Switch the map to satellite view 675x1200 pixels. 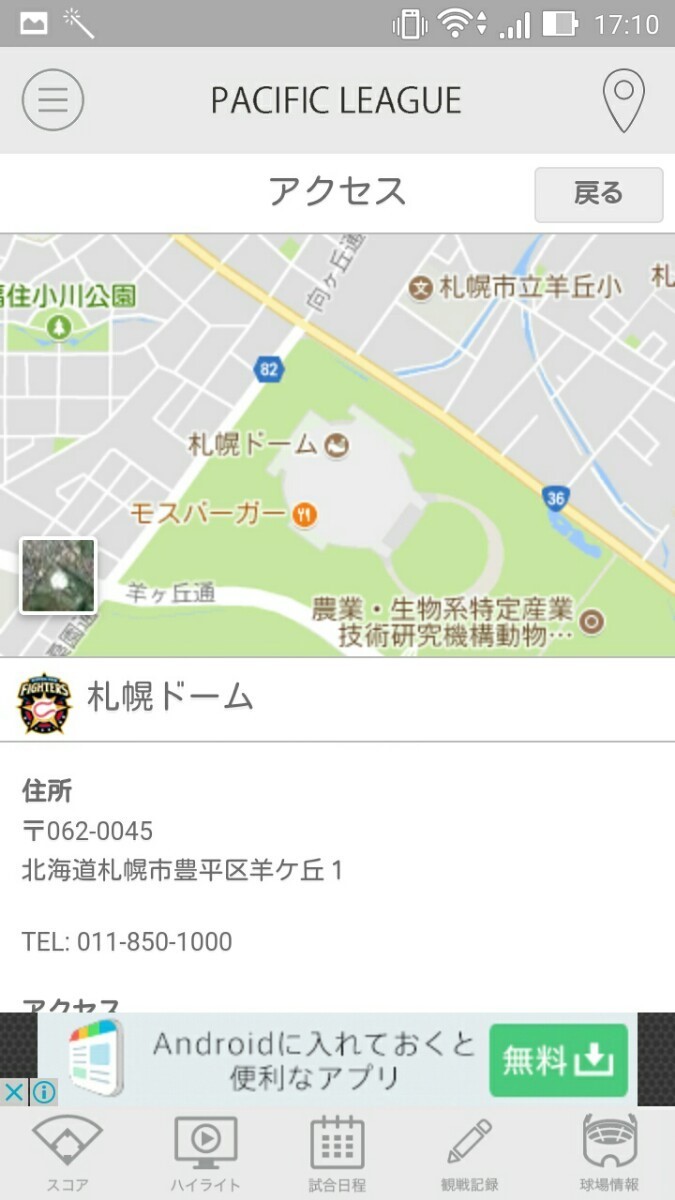click(58, 575)
